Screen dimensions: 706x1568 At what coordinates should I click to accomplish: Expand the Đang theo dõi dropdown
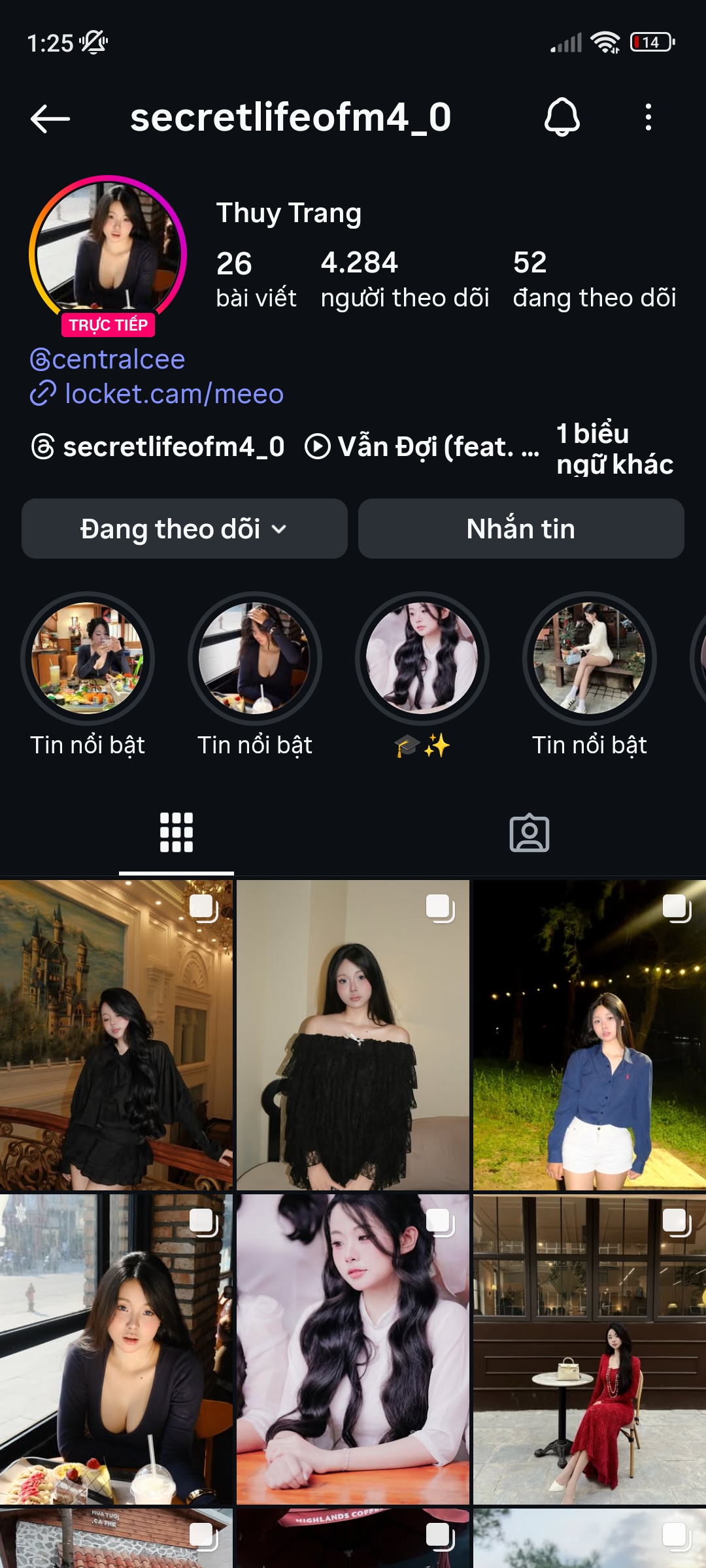pos(184,529)
